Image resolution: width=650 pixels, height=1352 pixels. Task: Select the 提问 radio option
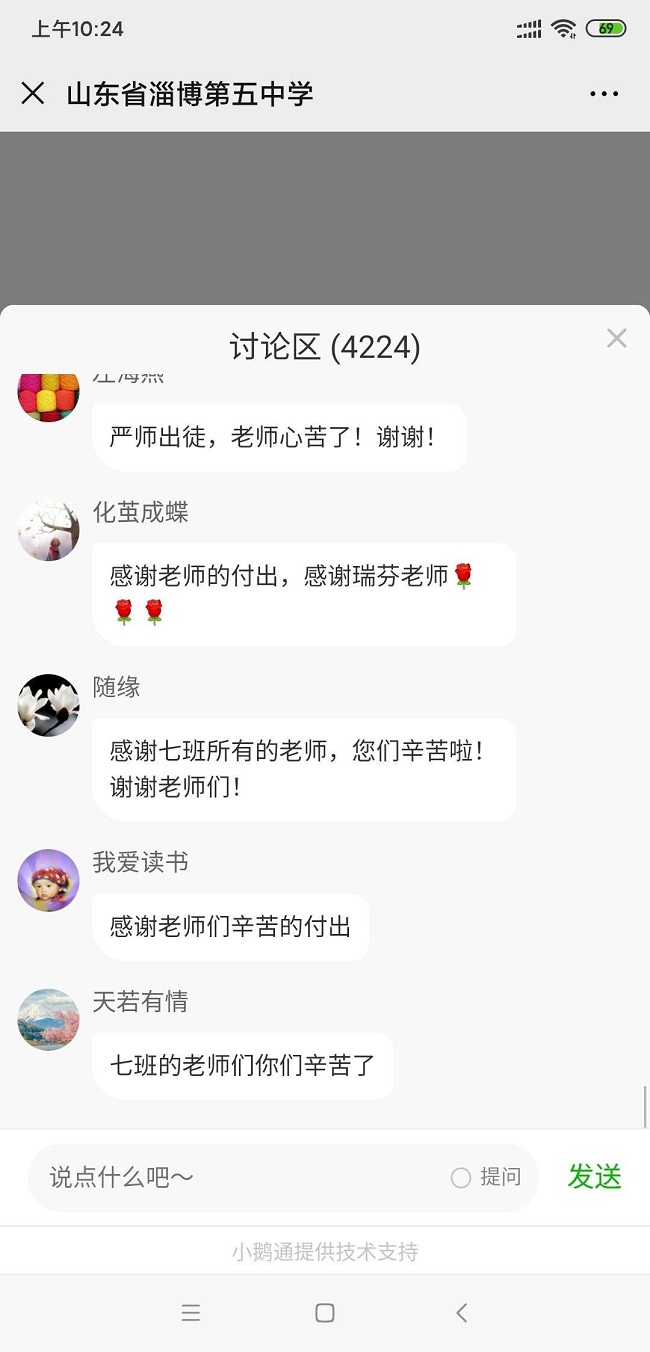click(x=461, y=1178)
